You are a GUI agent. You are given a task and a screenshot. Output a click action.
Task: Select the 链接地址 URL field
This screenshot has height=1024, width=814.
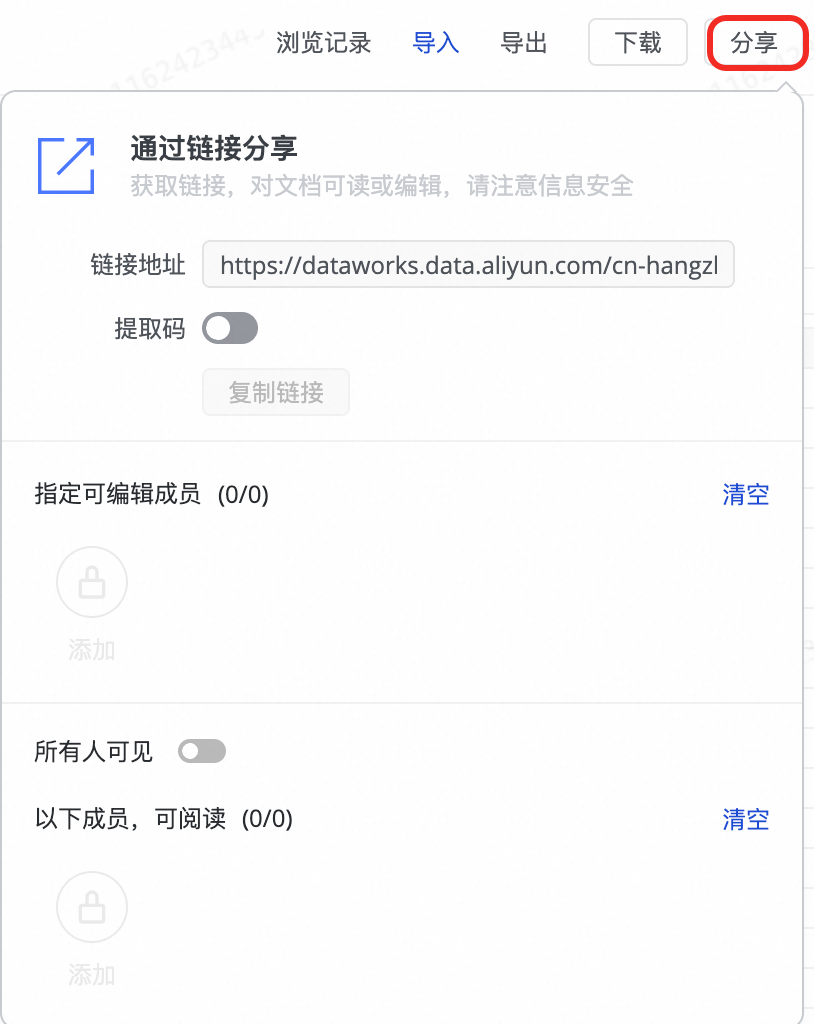[x=468, y=264]
